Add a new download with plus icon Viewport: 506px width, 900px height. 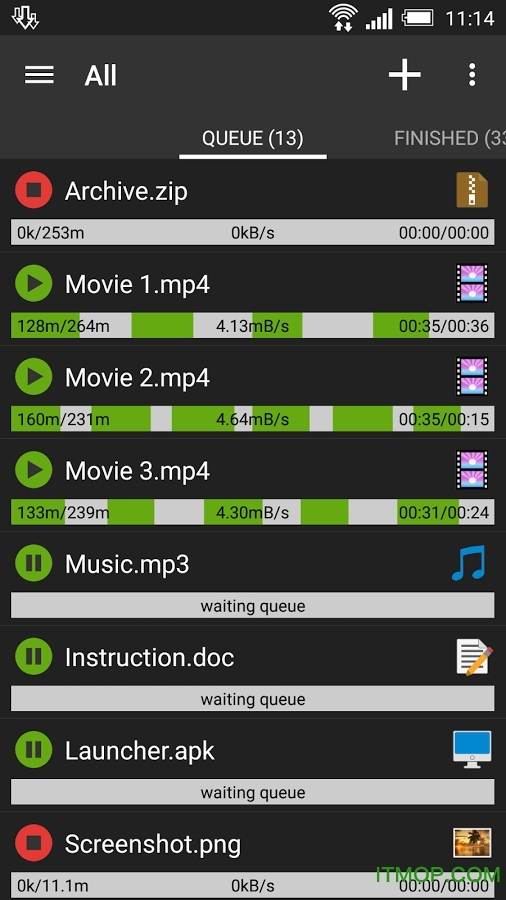[404, 75]
